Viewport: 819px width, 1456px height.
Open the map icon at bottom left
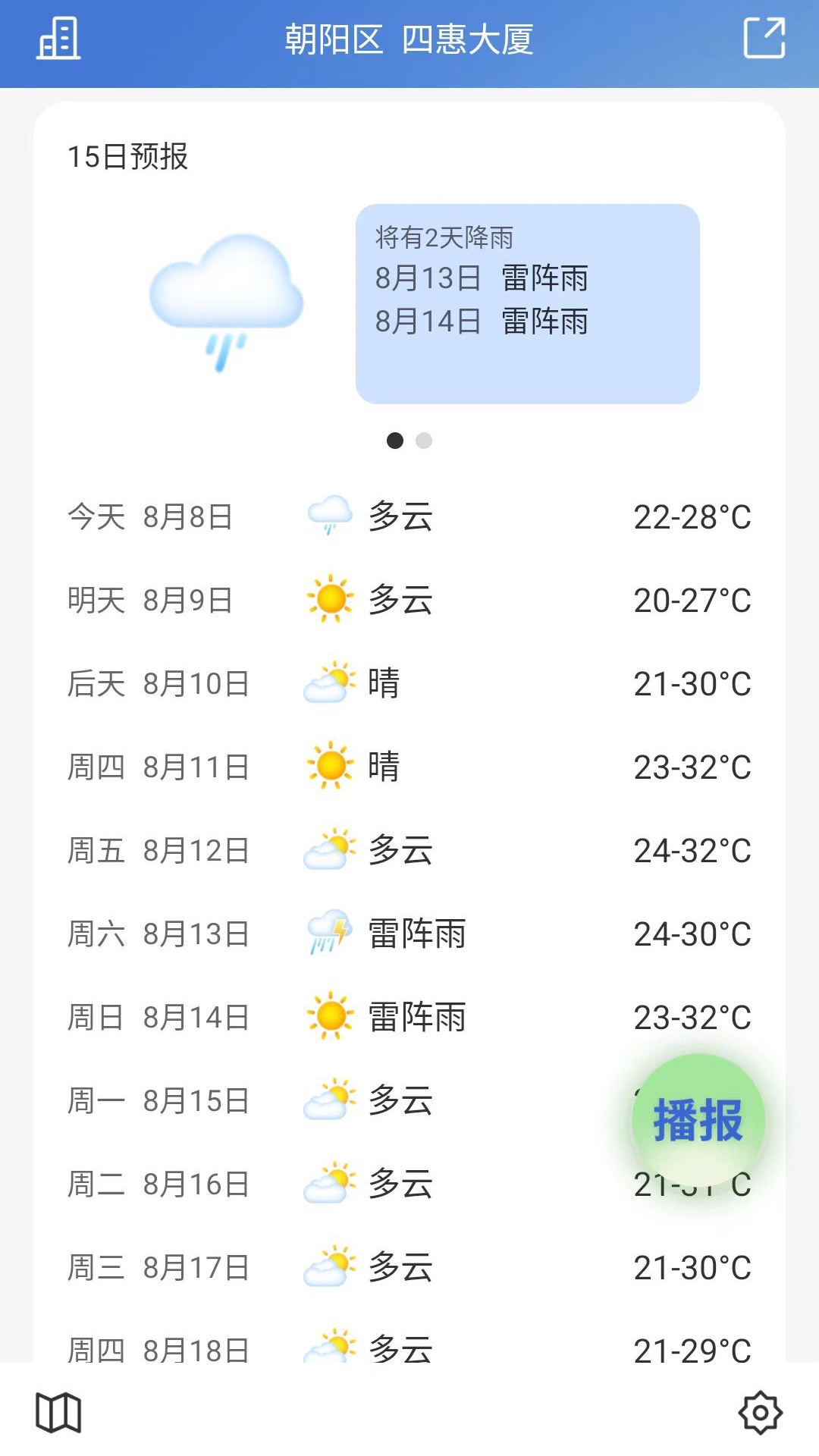click(61, 1412)
